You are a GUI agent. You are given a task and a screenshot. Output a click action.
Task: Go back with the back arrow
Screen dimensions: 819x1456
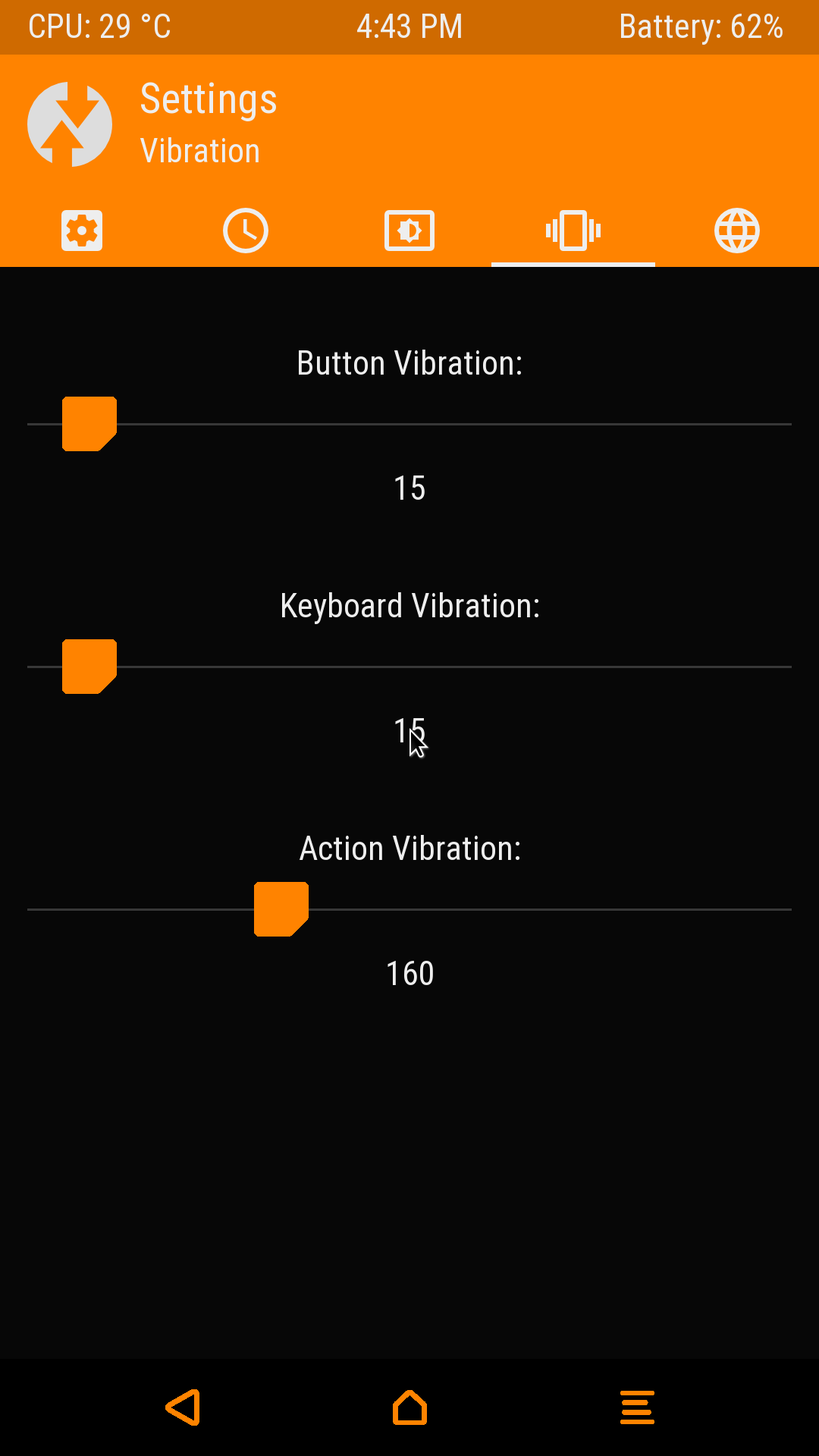coord(183,1407)
